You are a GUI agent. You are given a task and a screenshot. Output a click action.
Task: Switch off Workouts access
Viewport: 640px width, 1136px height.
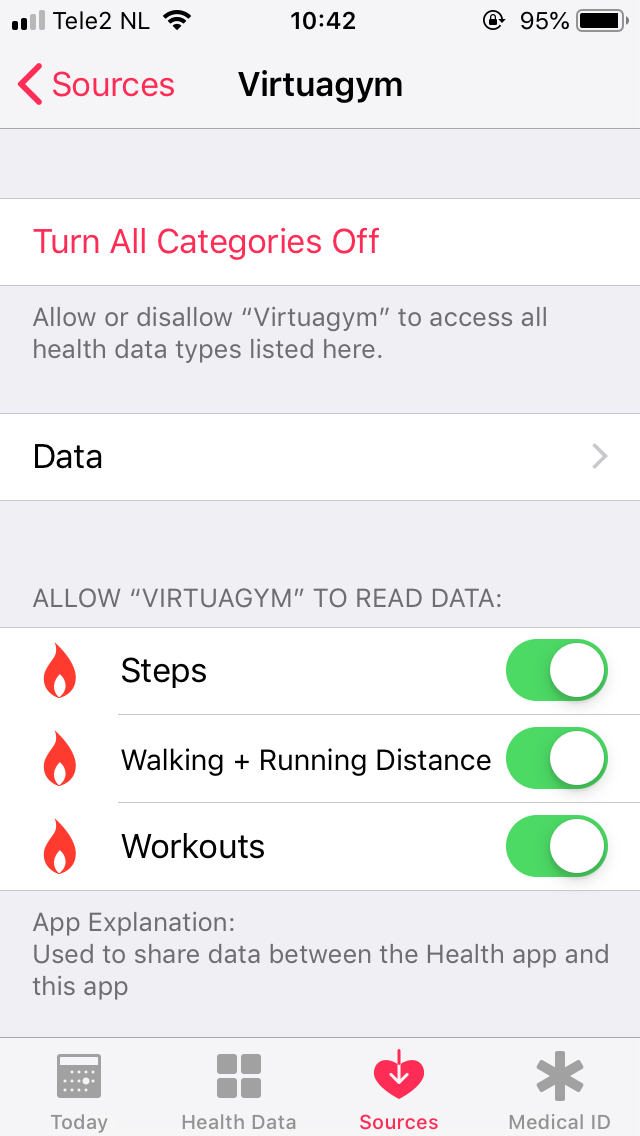click(556, 846)
